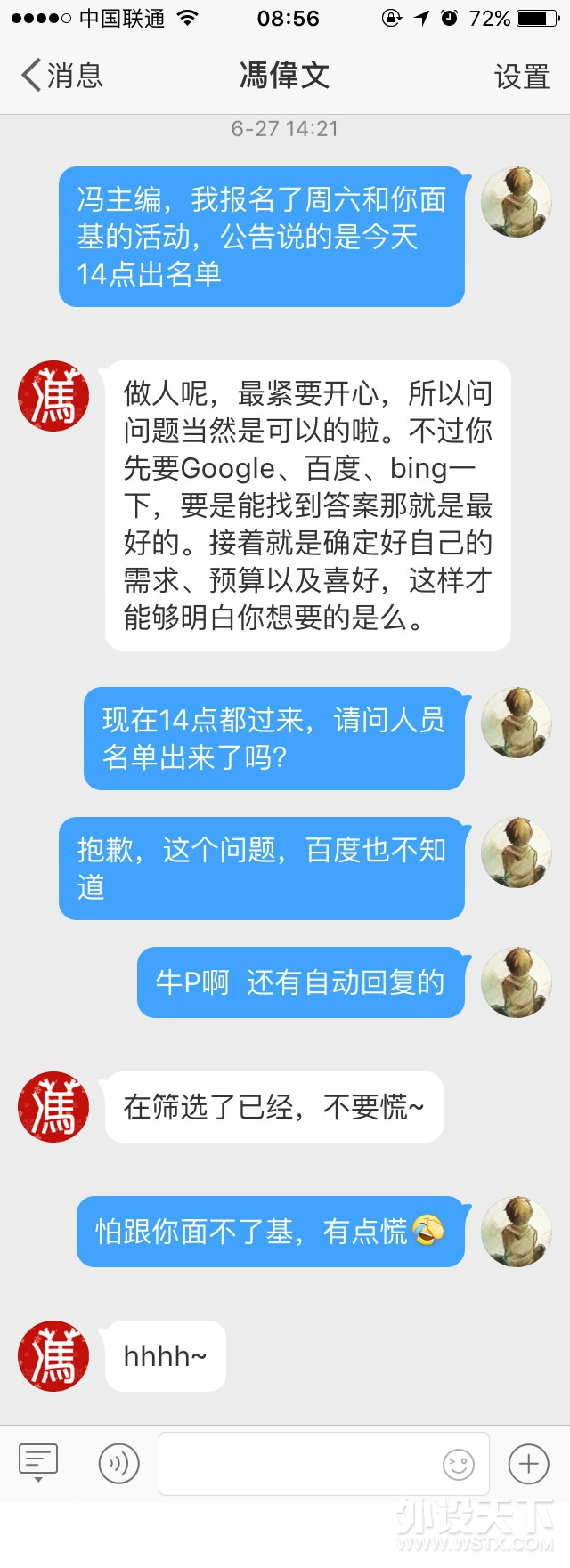Go back to 消息 list
Viewport: 570px width, 1568px height.
61,76
